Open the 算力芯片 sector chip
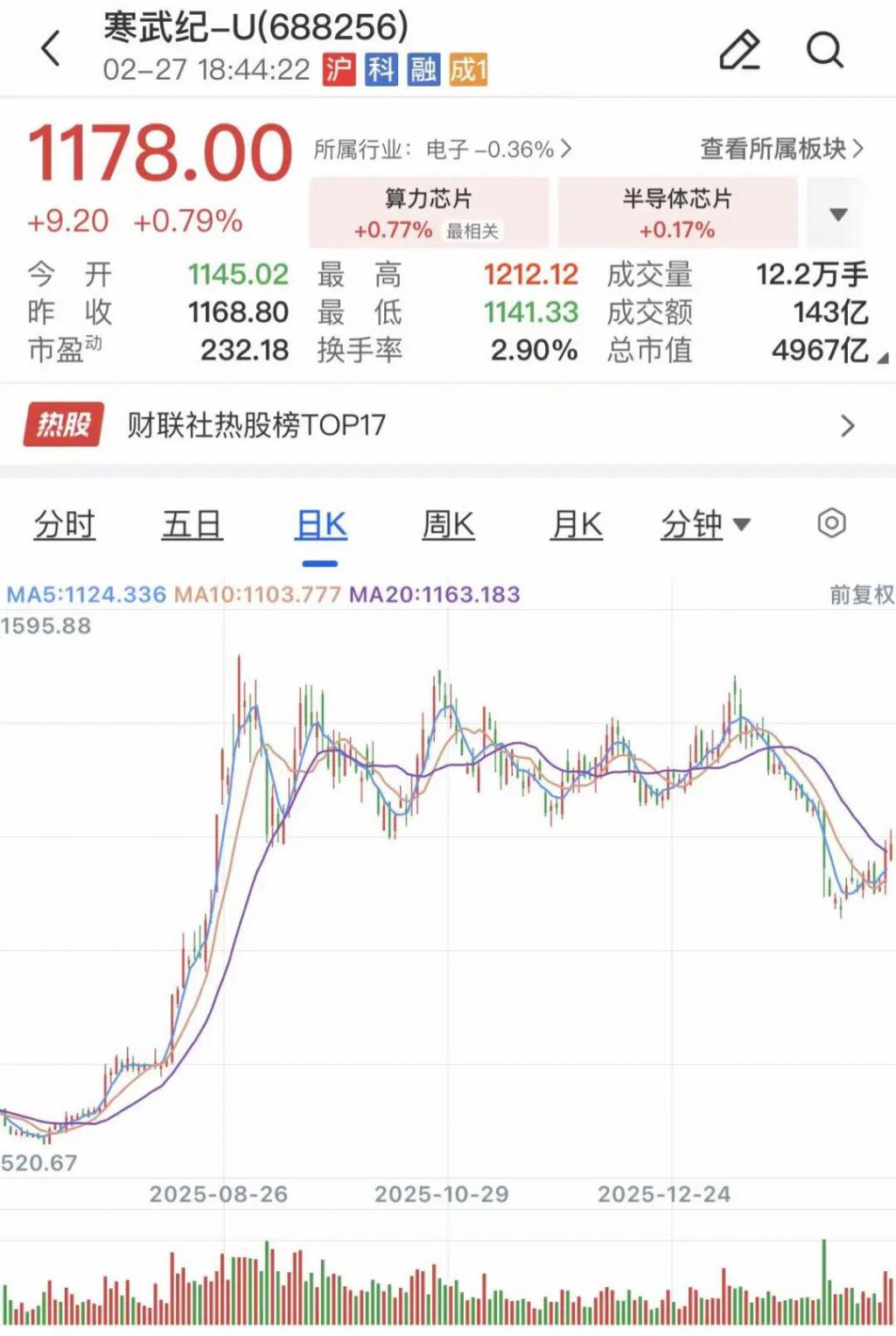896x1336 pixels. [429, 213]
